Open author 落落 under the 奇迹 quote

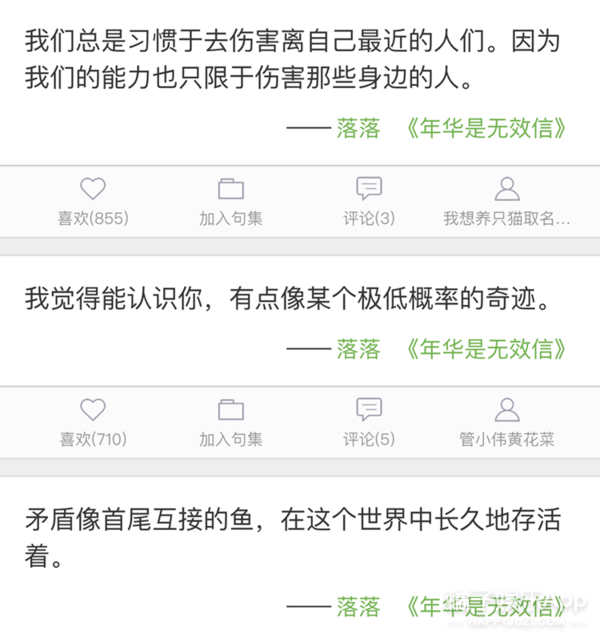click(x=358, y=349)
